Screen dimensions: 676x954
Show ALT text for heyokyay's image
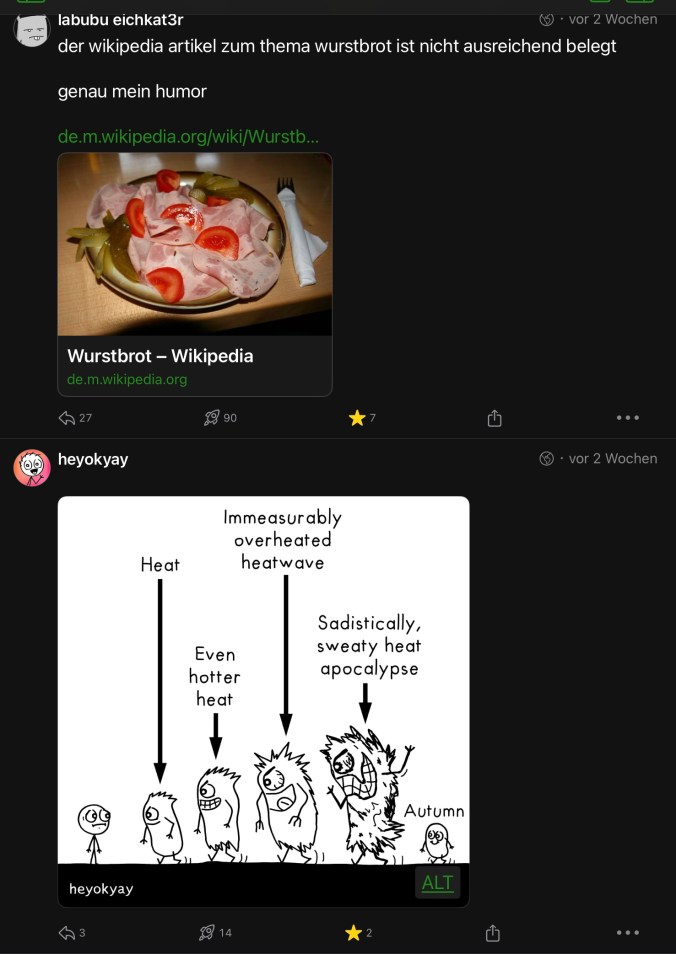(x=437, y=883)
